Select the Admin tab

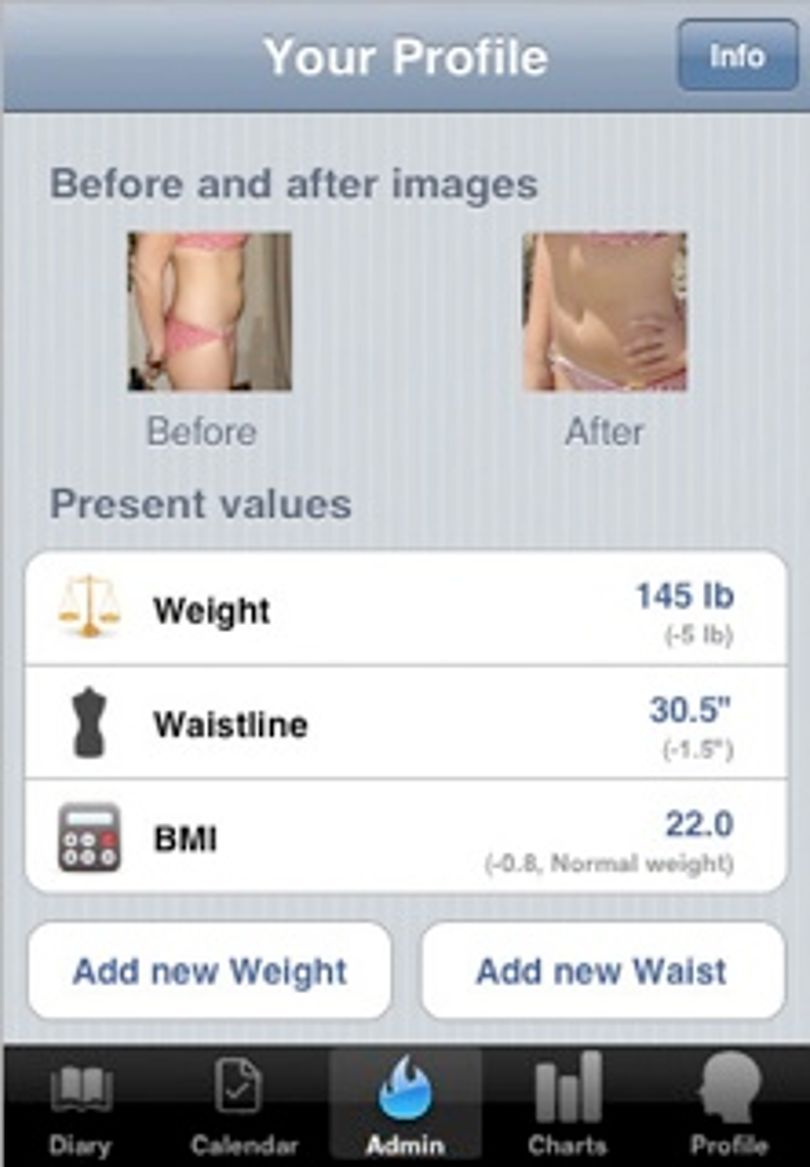point(406,1109)
